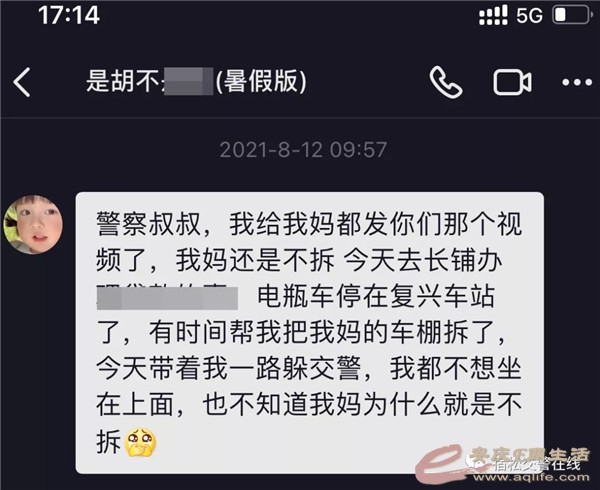
Task: Start a voice call with this contact
Action: point(445,81)
